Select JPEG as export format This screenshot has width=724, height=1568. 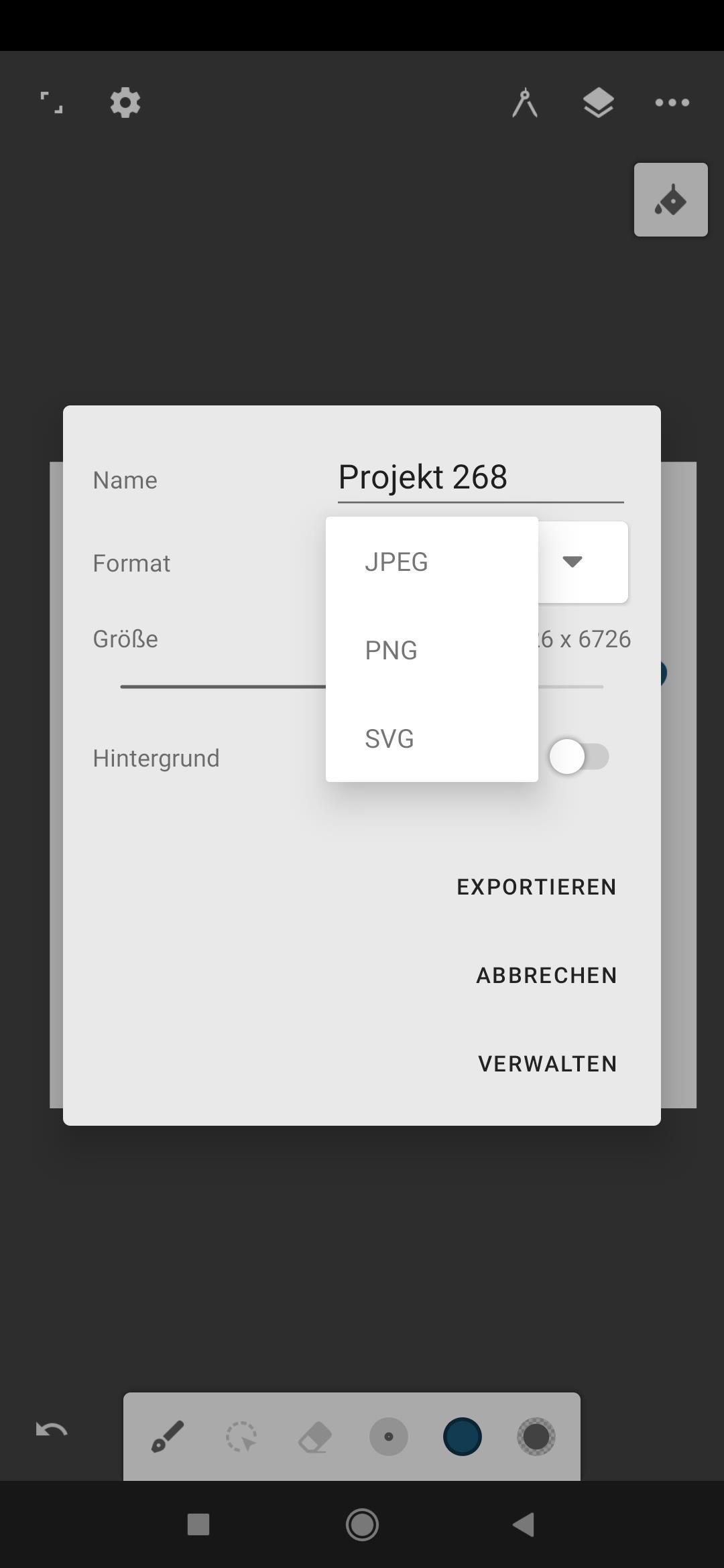pyautogui.click(x=397, y=562)
